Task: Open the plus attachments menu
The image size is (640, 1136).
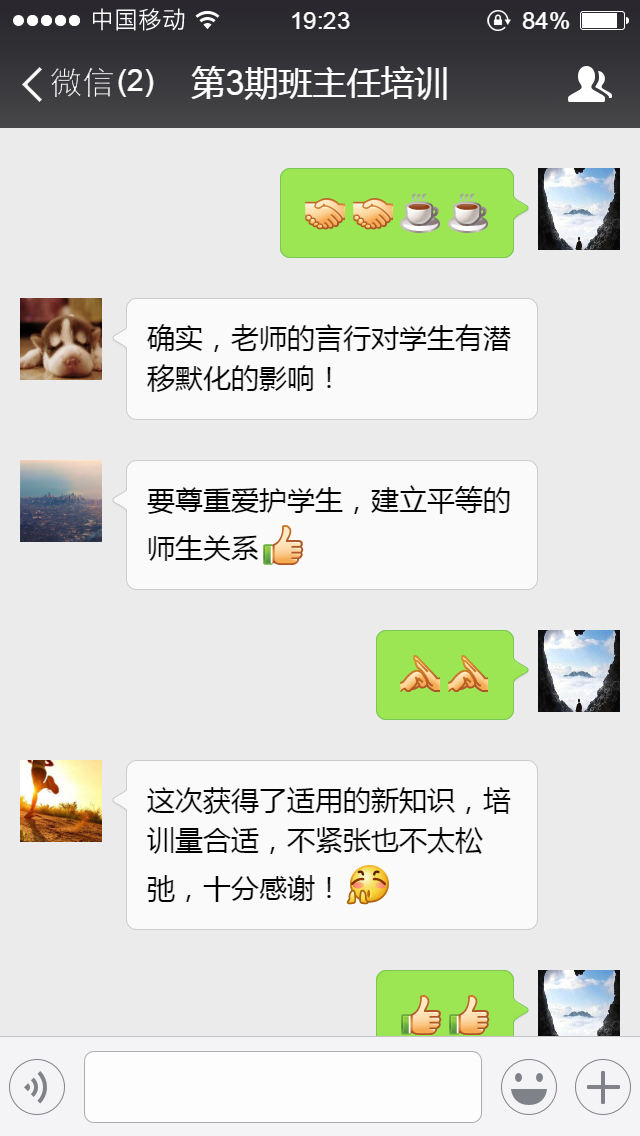Action: pos(602,1086)
